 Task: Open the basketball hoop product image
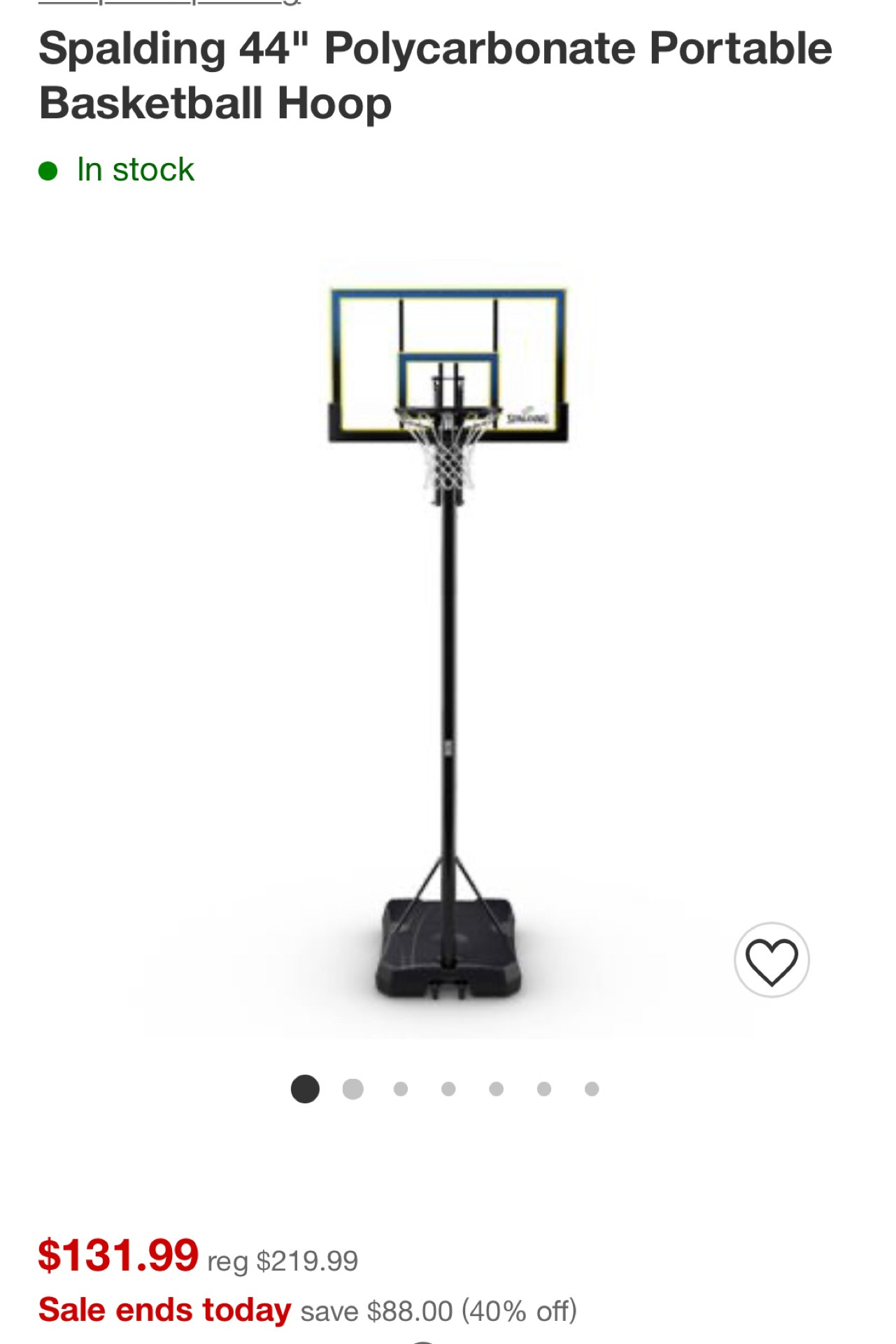448,630
